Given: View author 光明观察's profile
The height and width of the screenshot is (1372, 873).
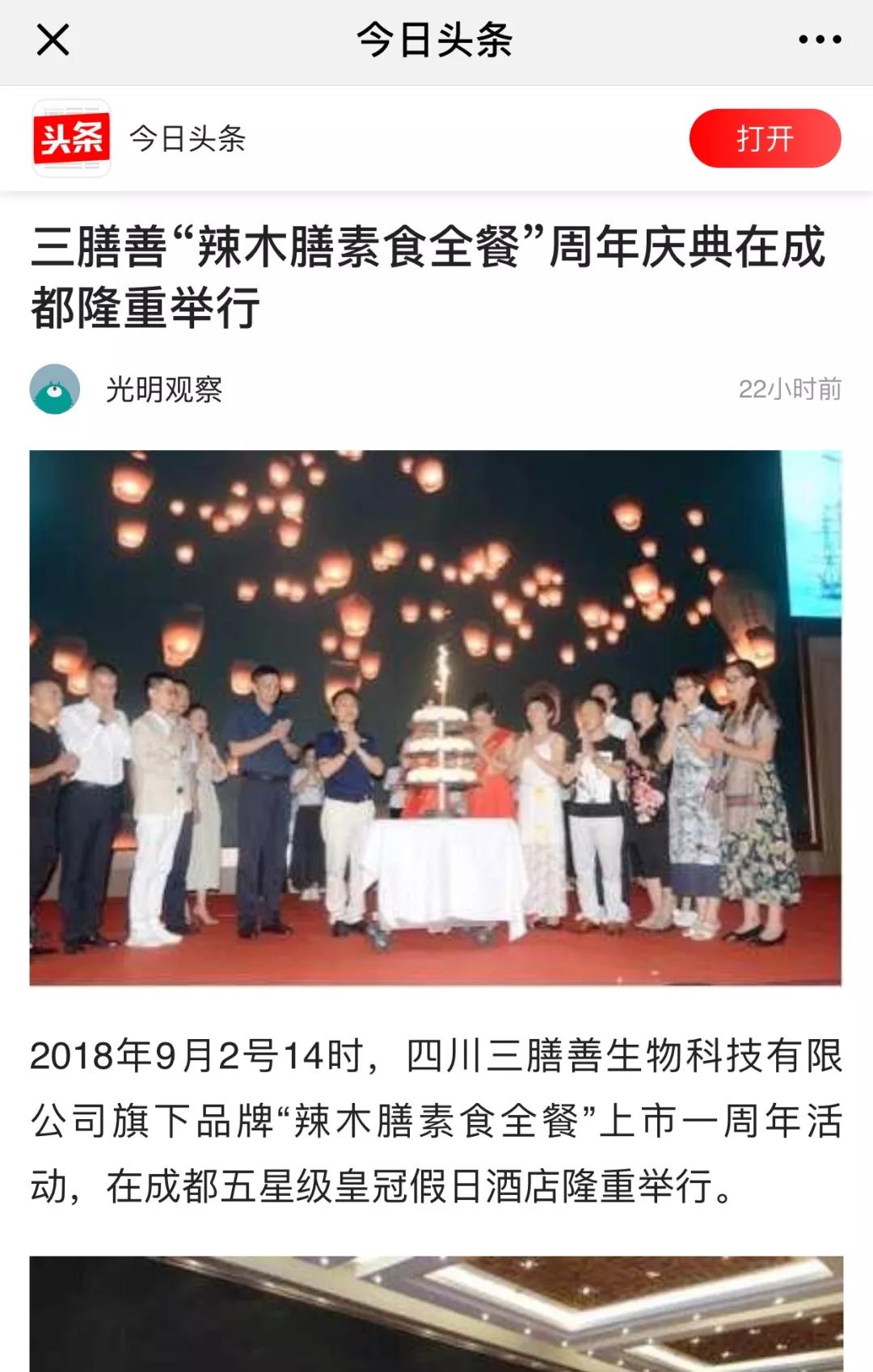Looking at the screenshot, I should [x=163, y=389].
